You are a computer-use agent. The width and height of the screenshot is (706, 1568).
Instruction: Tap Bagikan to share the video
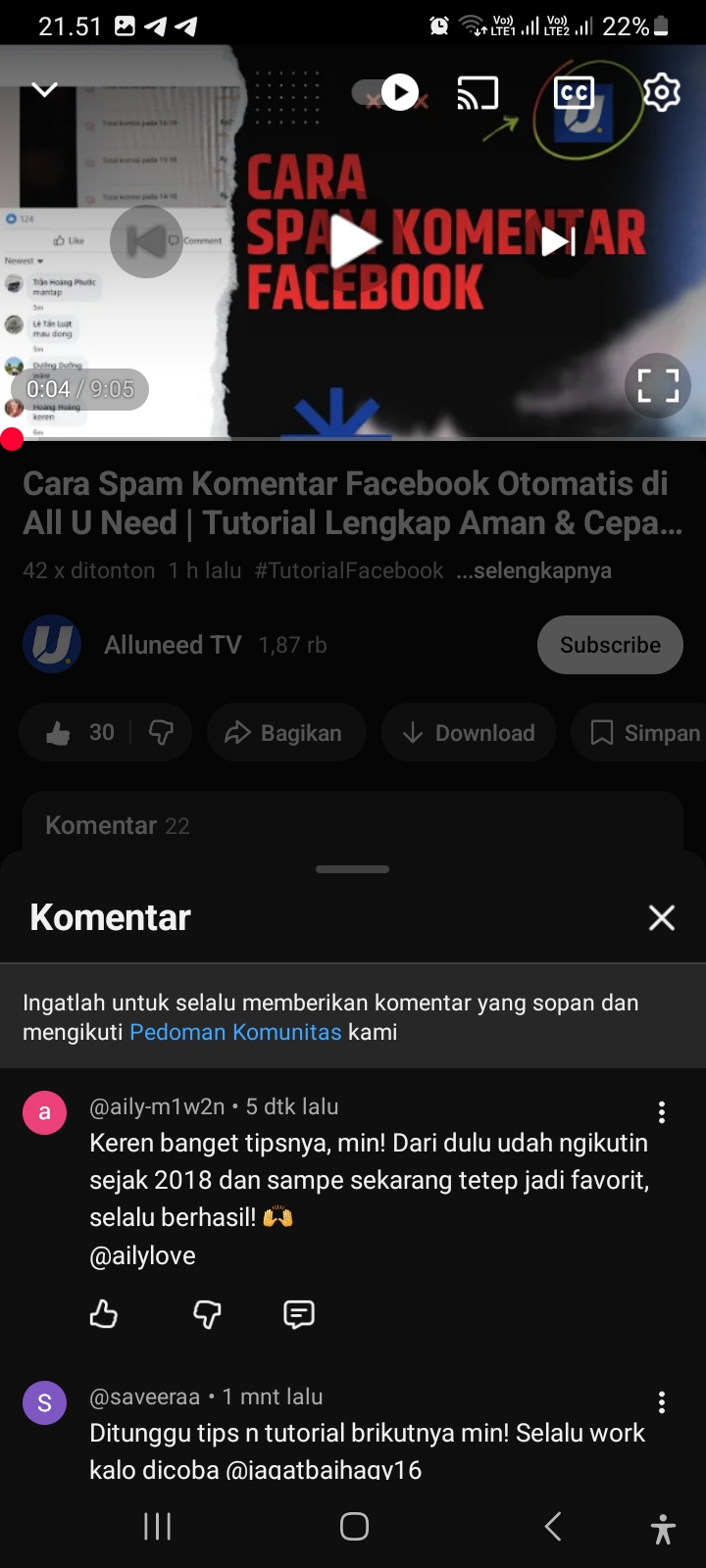point(286,733)
